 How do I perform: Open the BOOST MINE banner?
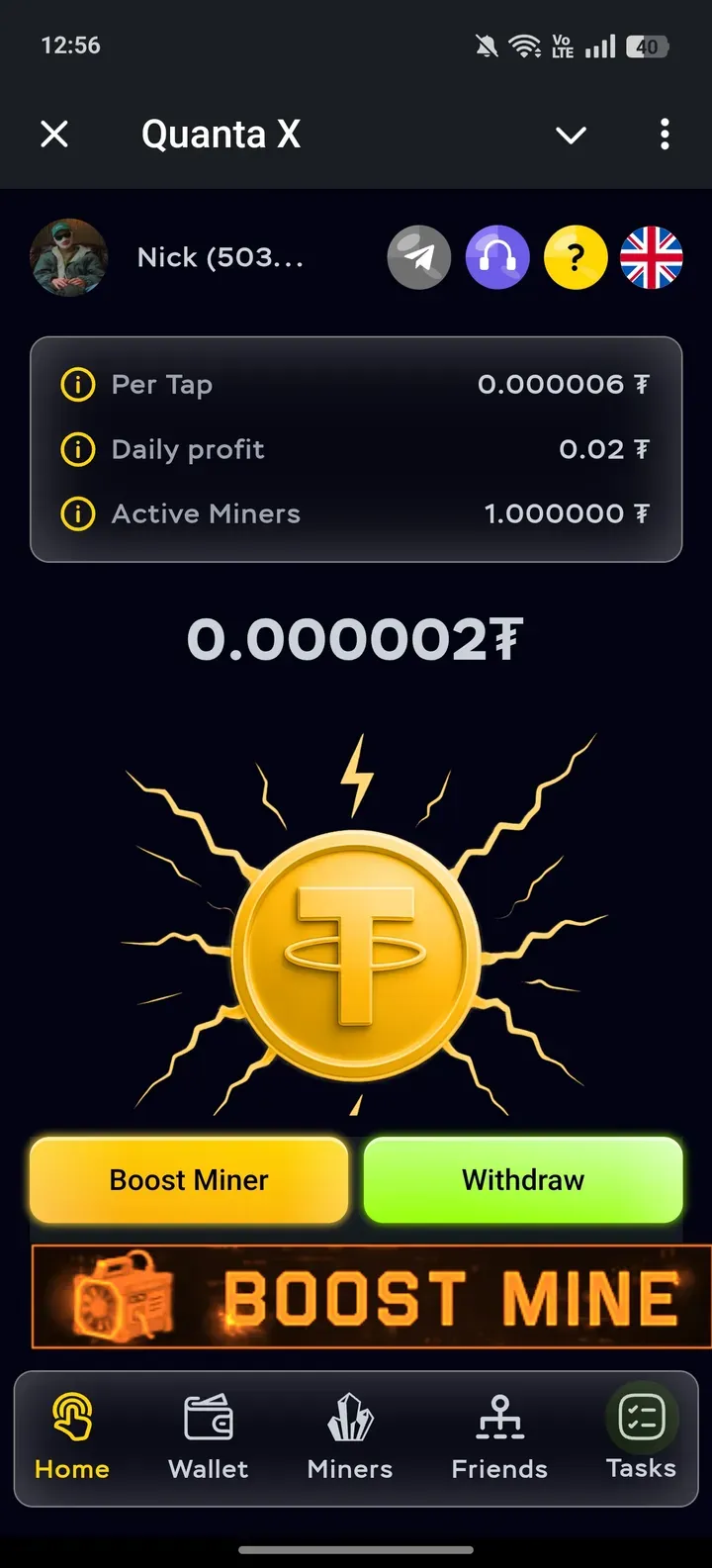(371, 1297)
